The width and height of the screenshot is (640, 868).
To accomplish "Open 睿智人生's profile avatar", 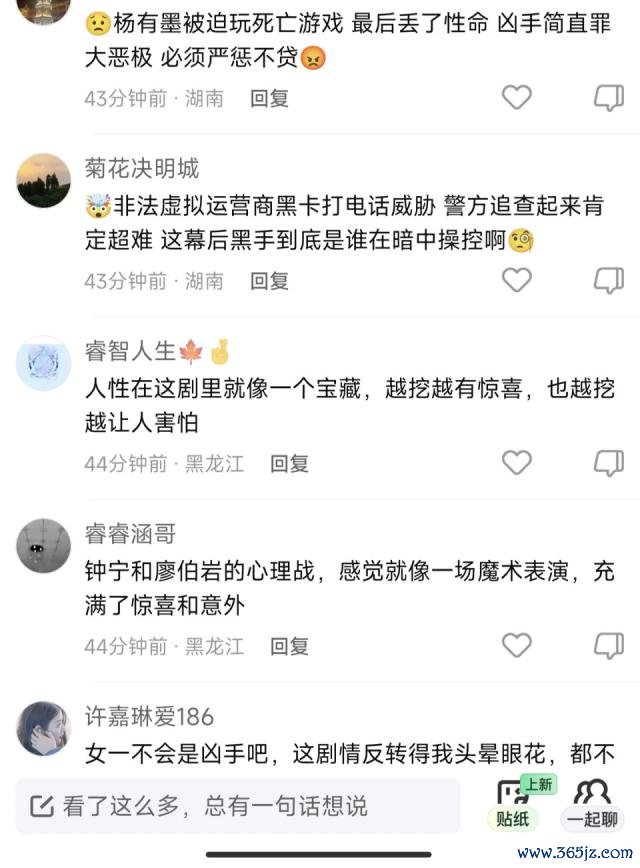I will (x=44, y=362).
